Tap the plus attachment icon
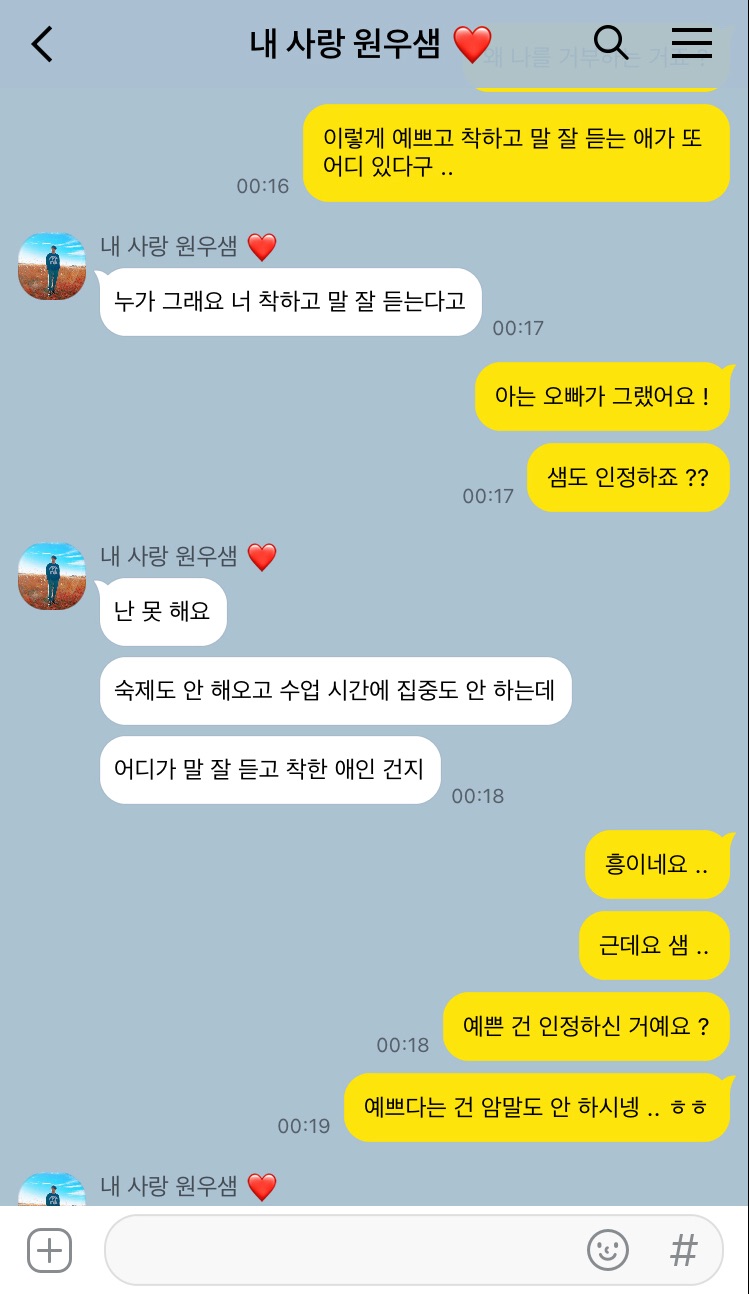 click(48, 1249)
